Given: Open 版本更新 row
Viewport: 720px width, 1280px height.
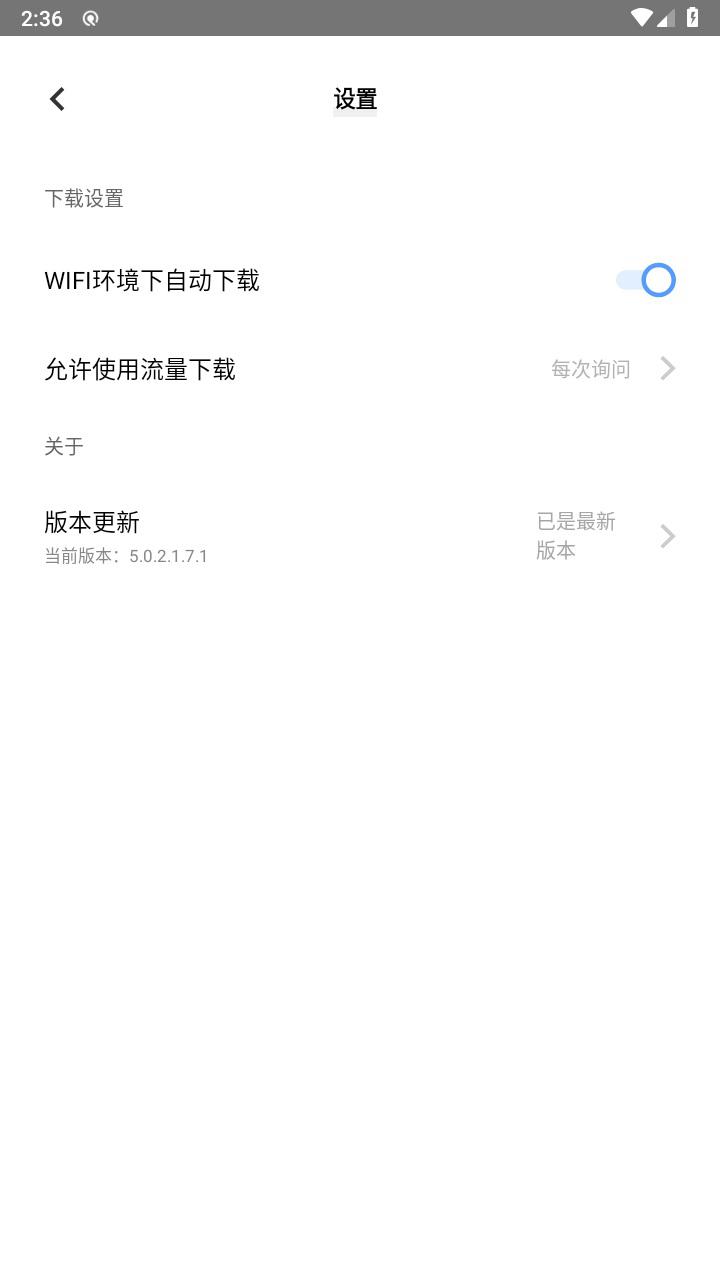Looking at the screenshot, I should coord(360,536).
